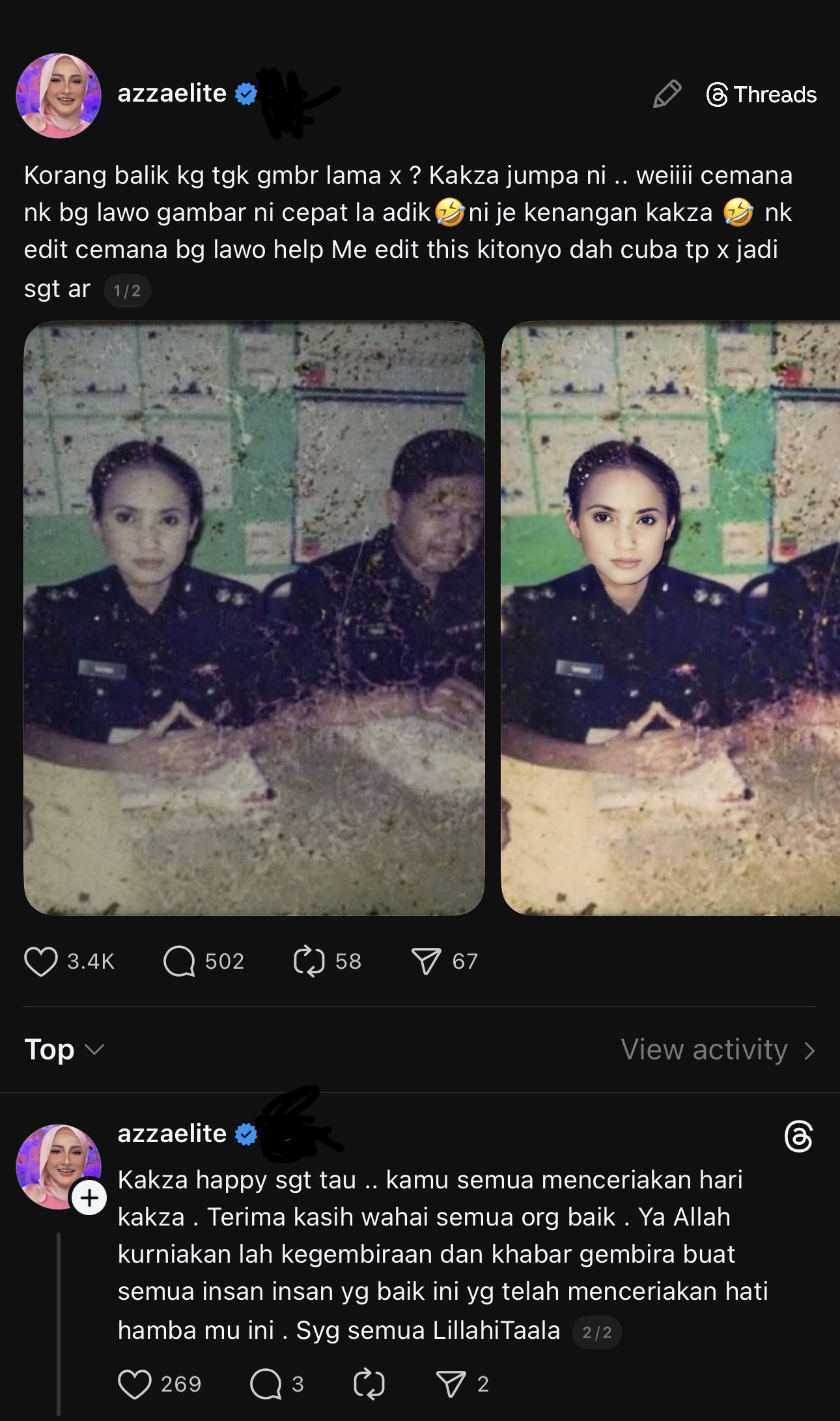Open the second edited photo
This screenshot has height=1421, width=840.
point(671,618)
